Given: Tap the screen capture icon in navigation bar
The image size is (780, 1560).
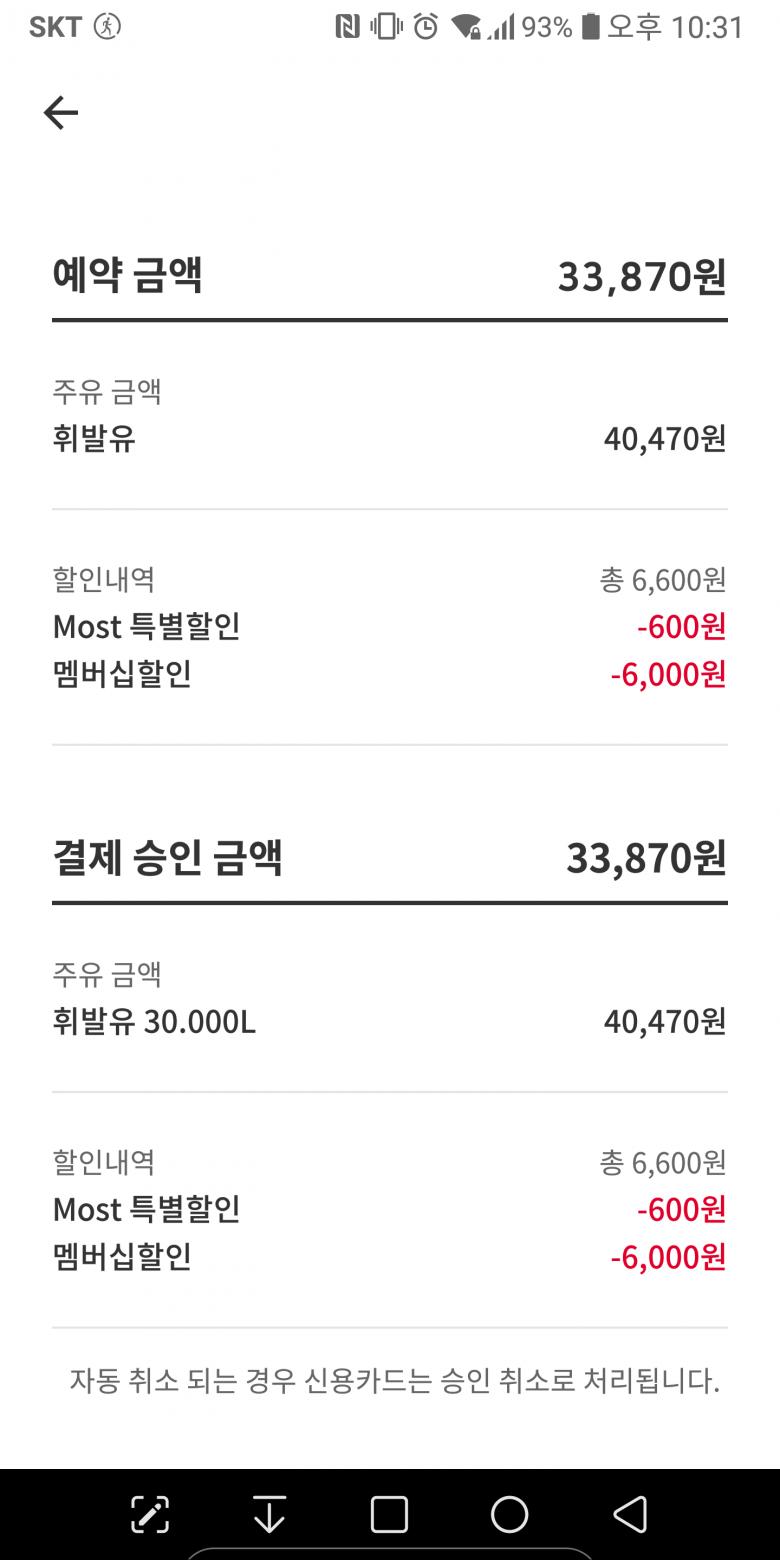Looking at the screenshot, I should point(150,1514).
